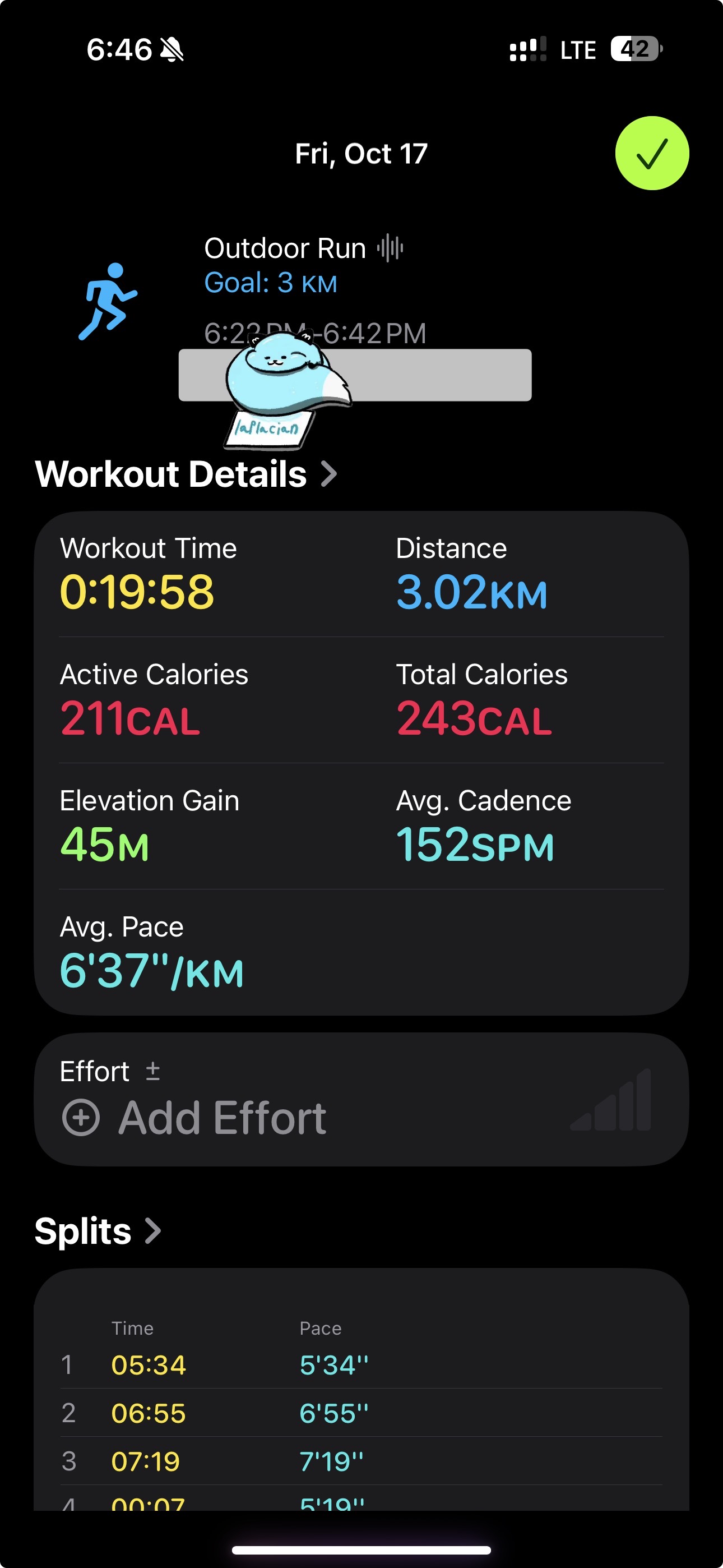Open Workout Details
This screenshot has height=1568, width=723.
(186, 474)
